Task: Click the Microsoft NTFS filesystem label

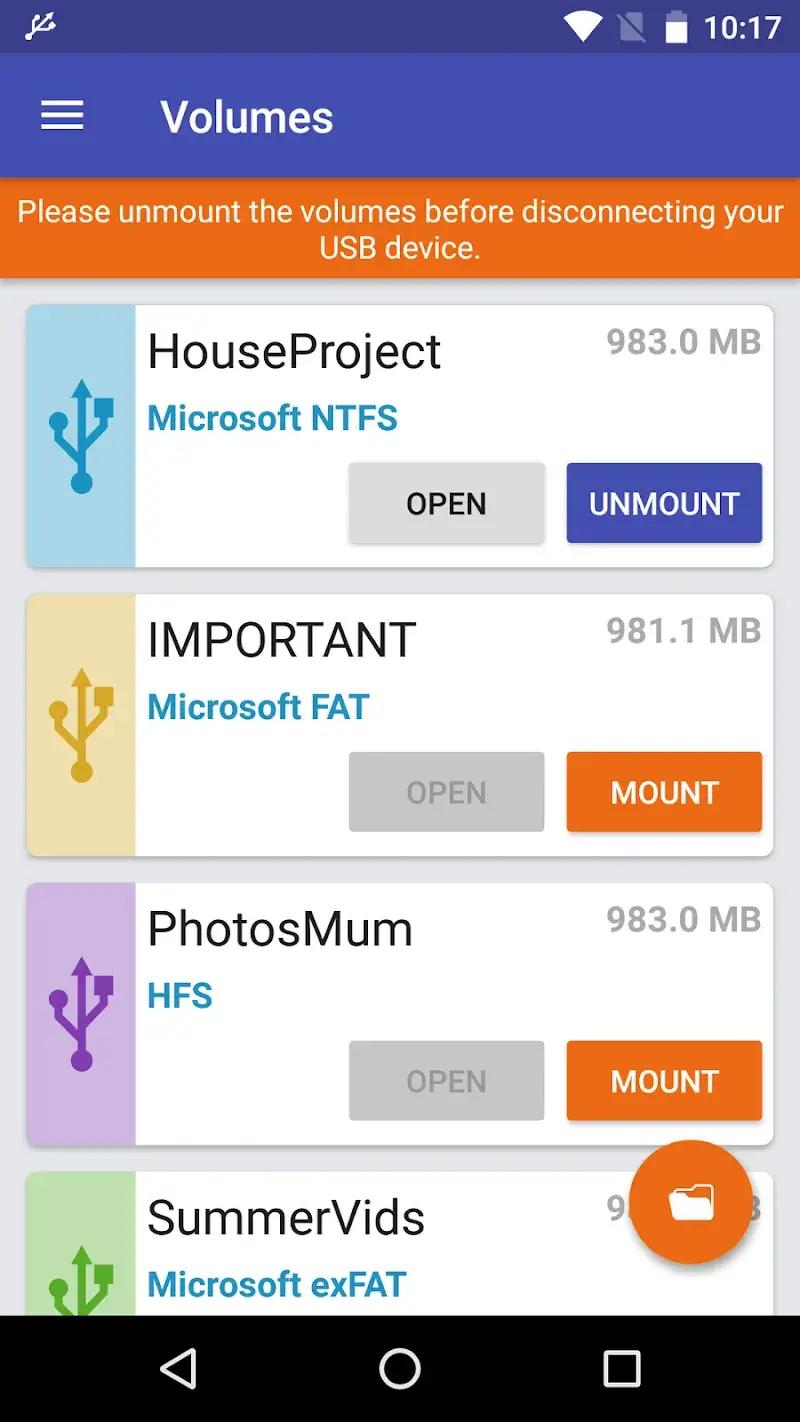Action: (x=272, y=418)
